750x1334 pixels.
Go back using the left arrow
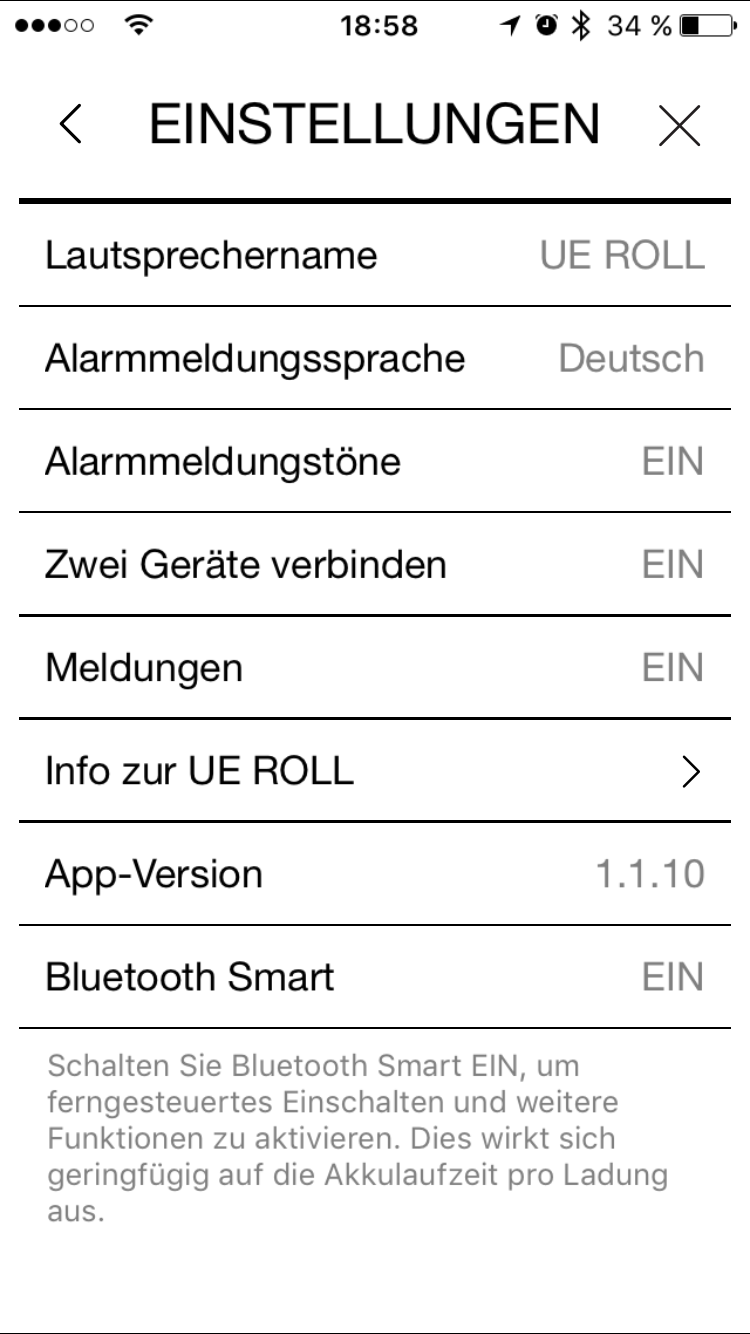[70, 127]
